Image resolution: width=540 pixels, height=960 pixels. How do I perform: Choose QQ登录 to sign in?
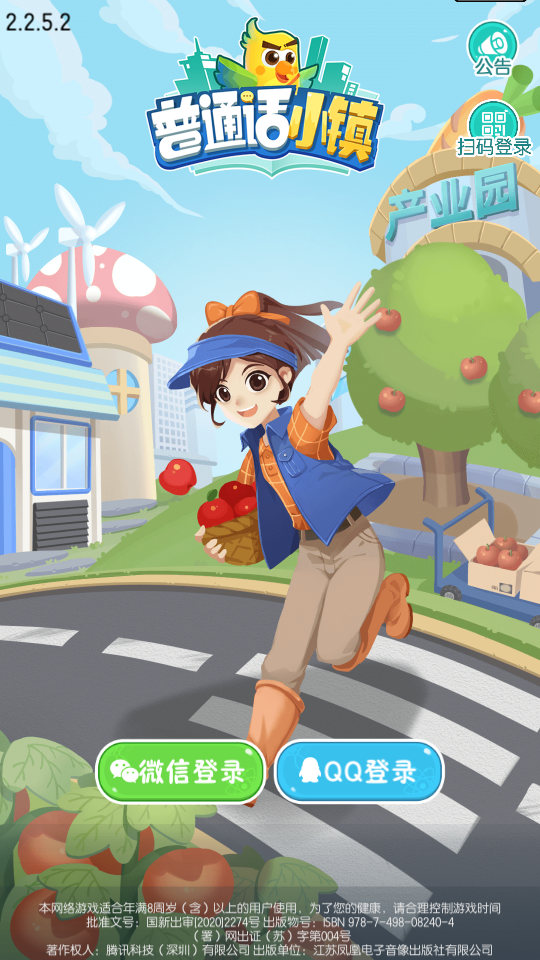click(x=359, y=771)
